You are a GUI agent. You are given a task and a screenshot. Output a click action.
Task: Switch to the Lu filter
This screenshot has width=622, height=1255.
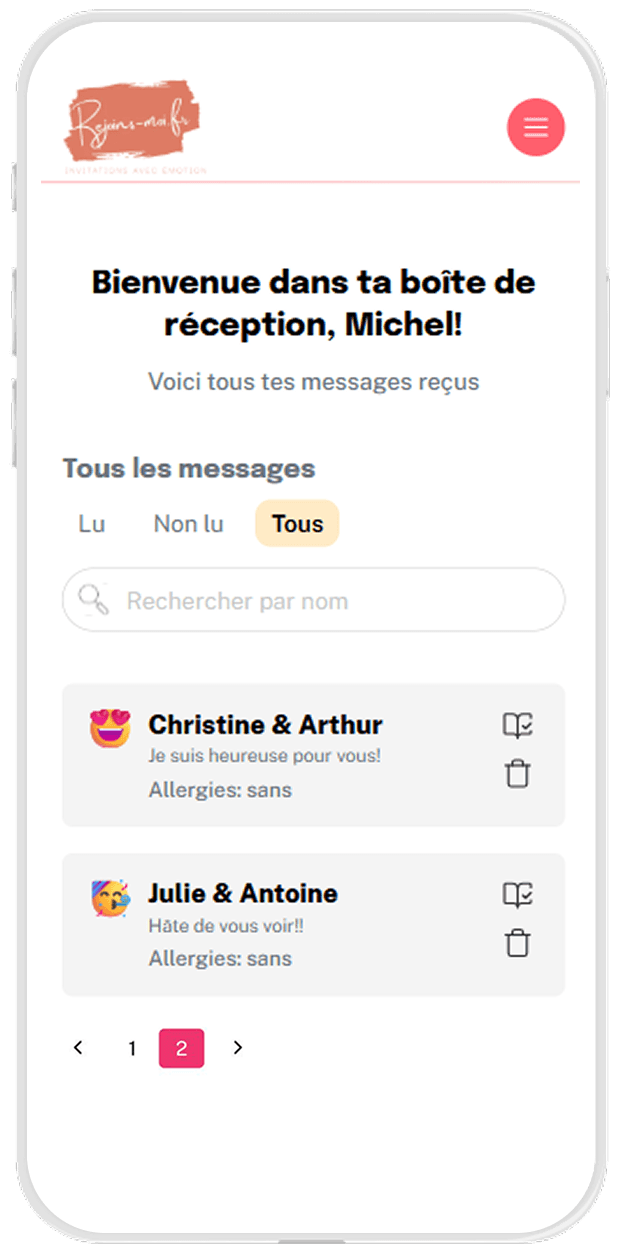pyautogui.click(x=92, y=524)
